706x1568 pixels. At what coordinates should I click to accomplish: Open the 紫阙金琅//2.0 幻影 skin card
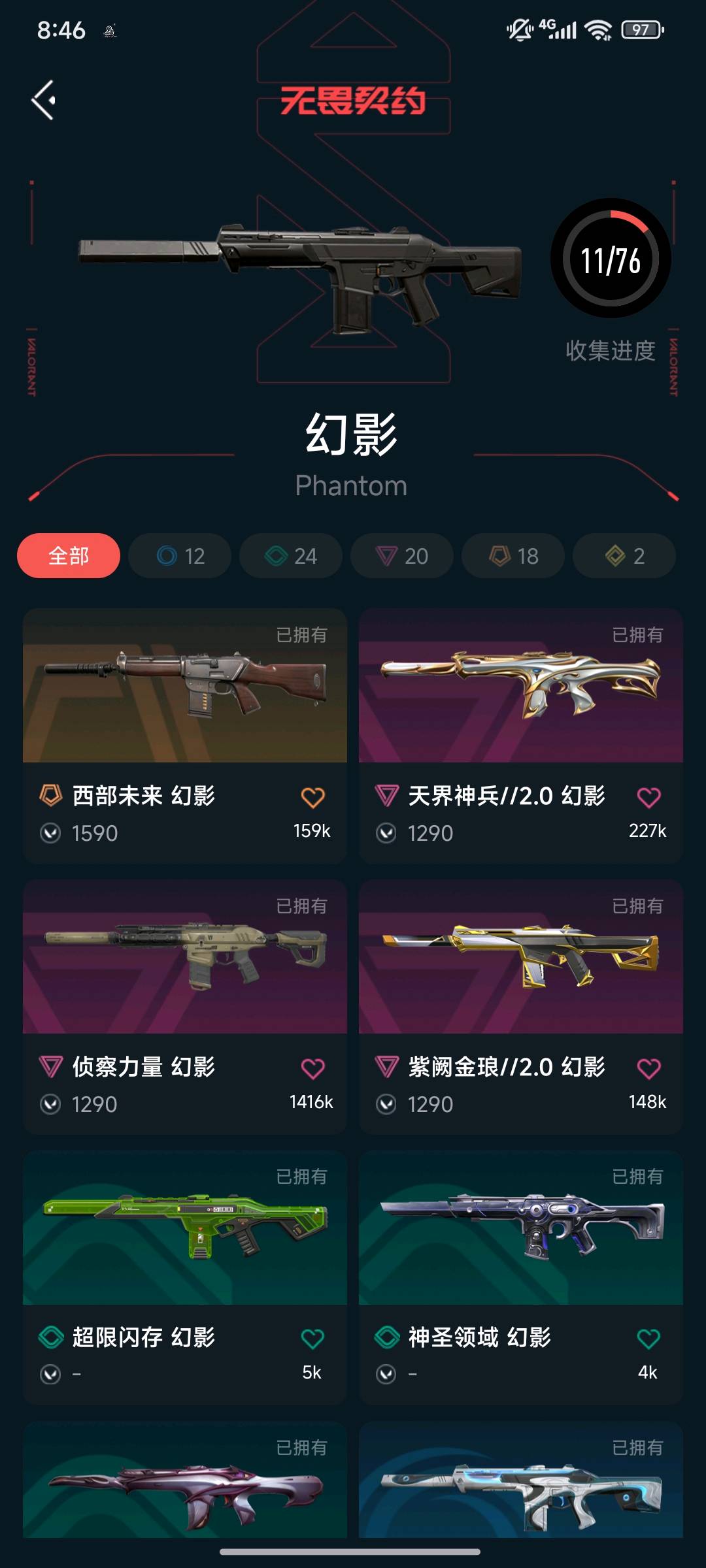click(521, 957)
